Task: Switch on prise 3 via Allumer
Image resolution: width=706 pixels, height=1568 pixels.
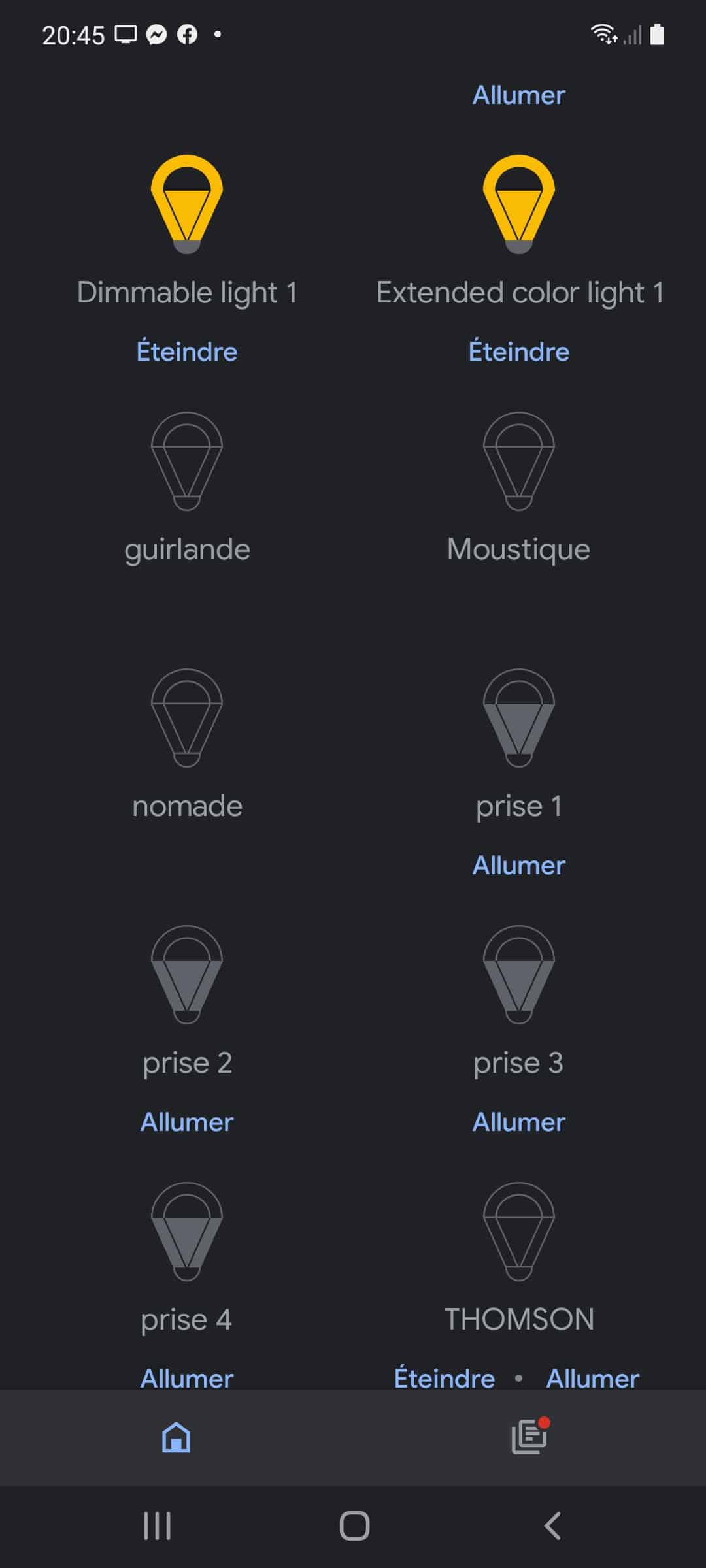Action: coord(519,1122)
